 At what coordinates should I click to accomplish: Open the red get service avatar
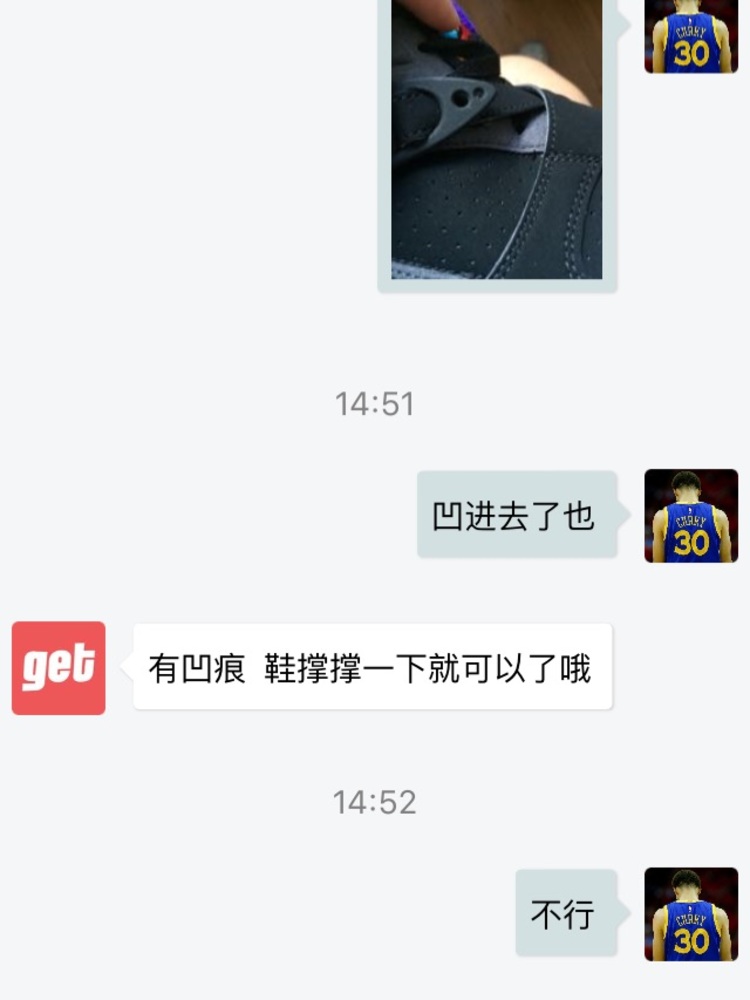(x=58, y=668)
